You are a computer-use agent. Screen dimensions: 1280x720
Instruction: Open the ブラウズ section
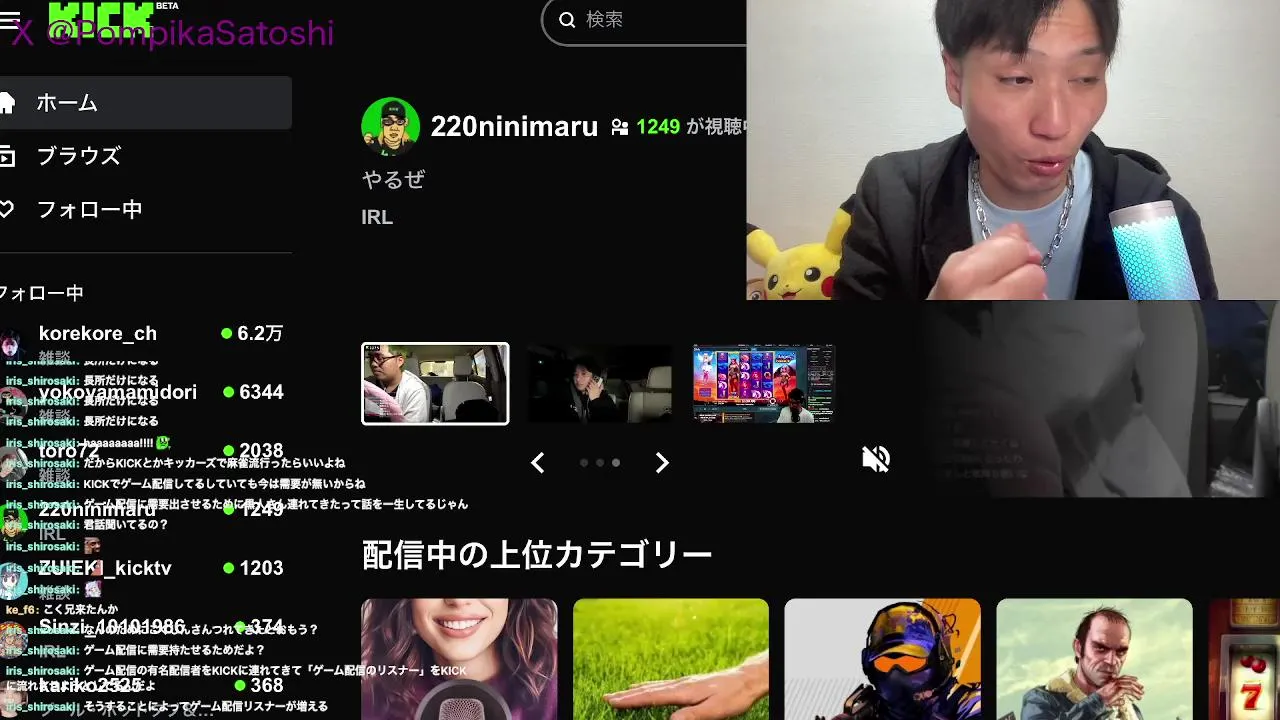[78, 156]
